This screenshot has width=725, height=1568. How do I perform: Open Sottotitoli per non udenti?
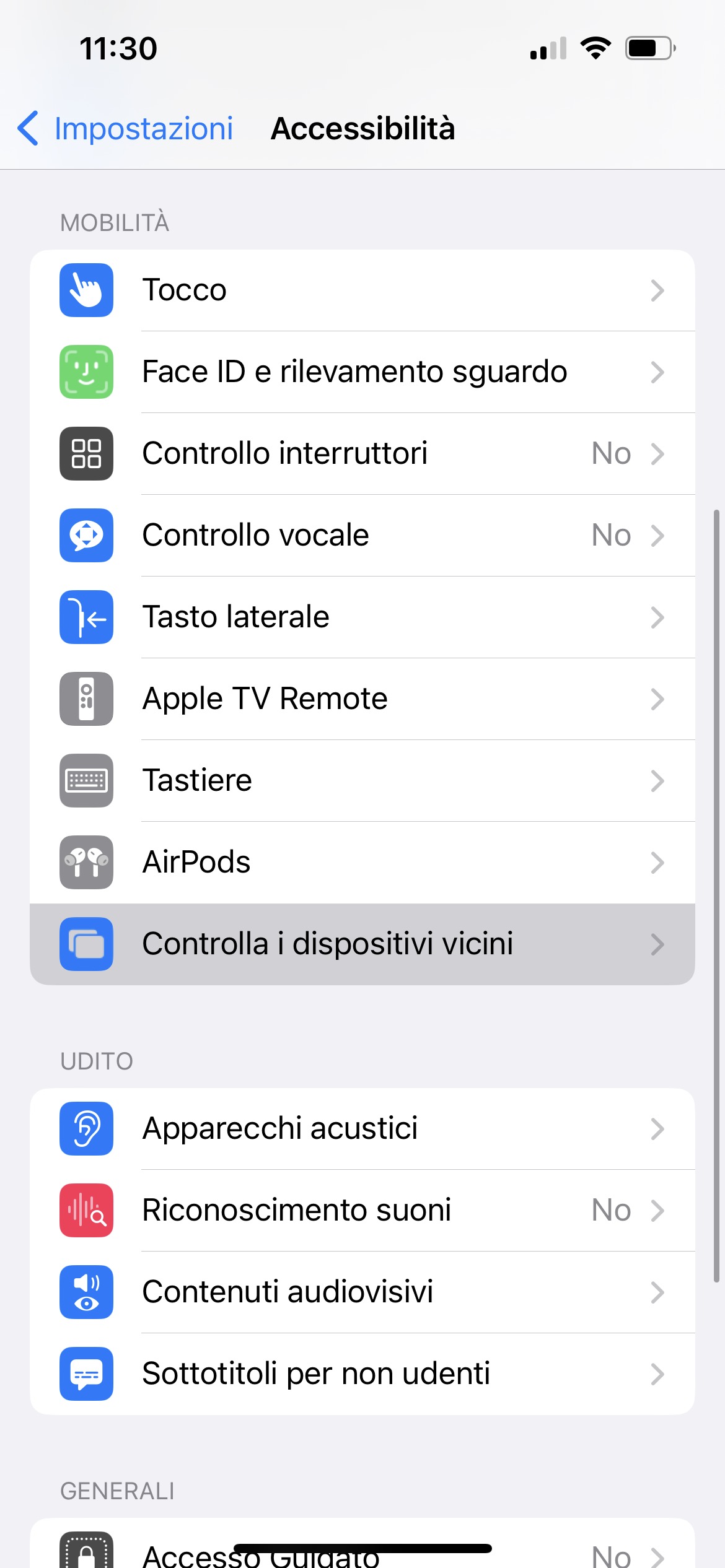tap(362, 1374)
